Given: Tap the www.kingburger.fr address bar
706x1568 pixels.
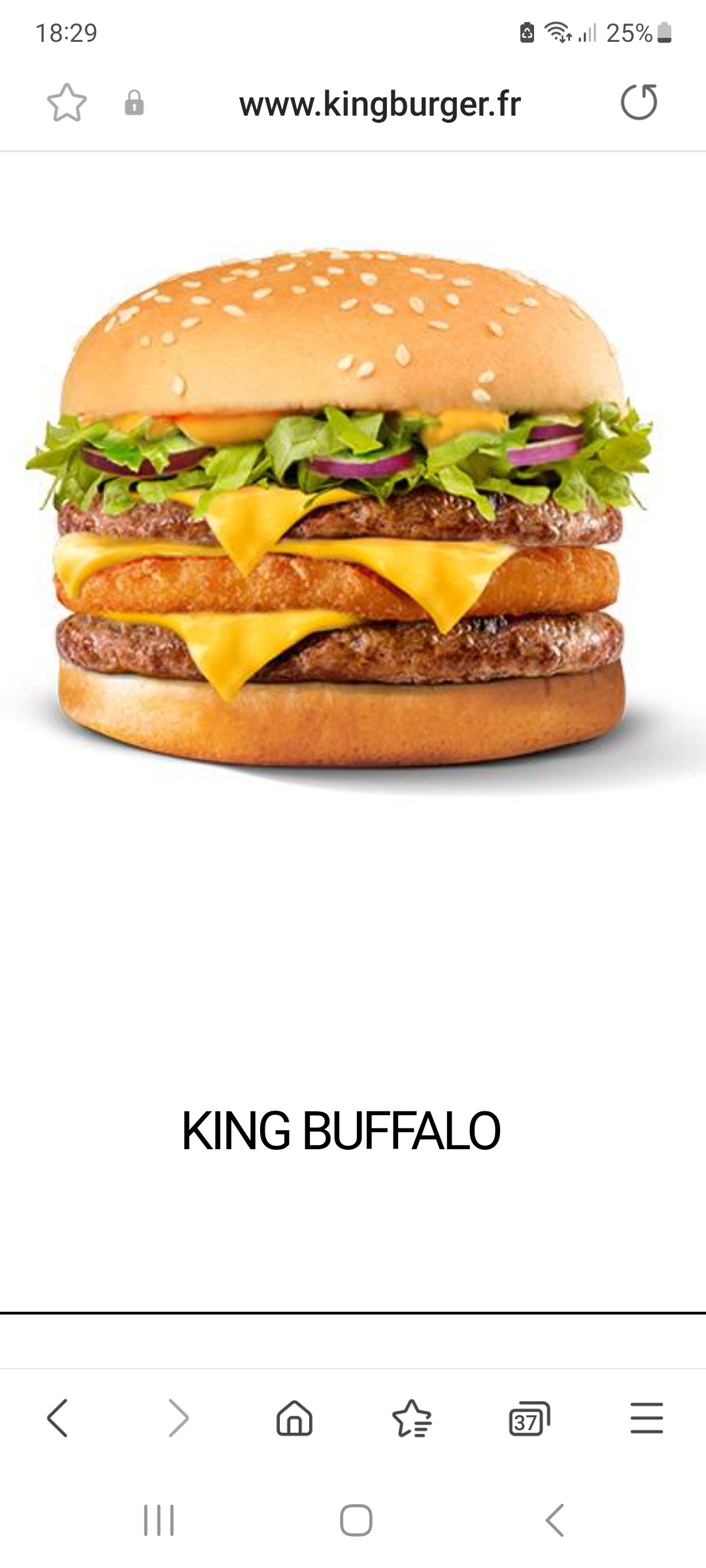Looking at the screenshot, I should tap(380, 104).
